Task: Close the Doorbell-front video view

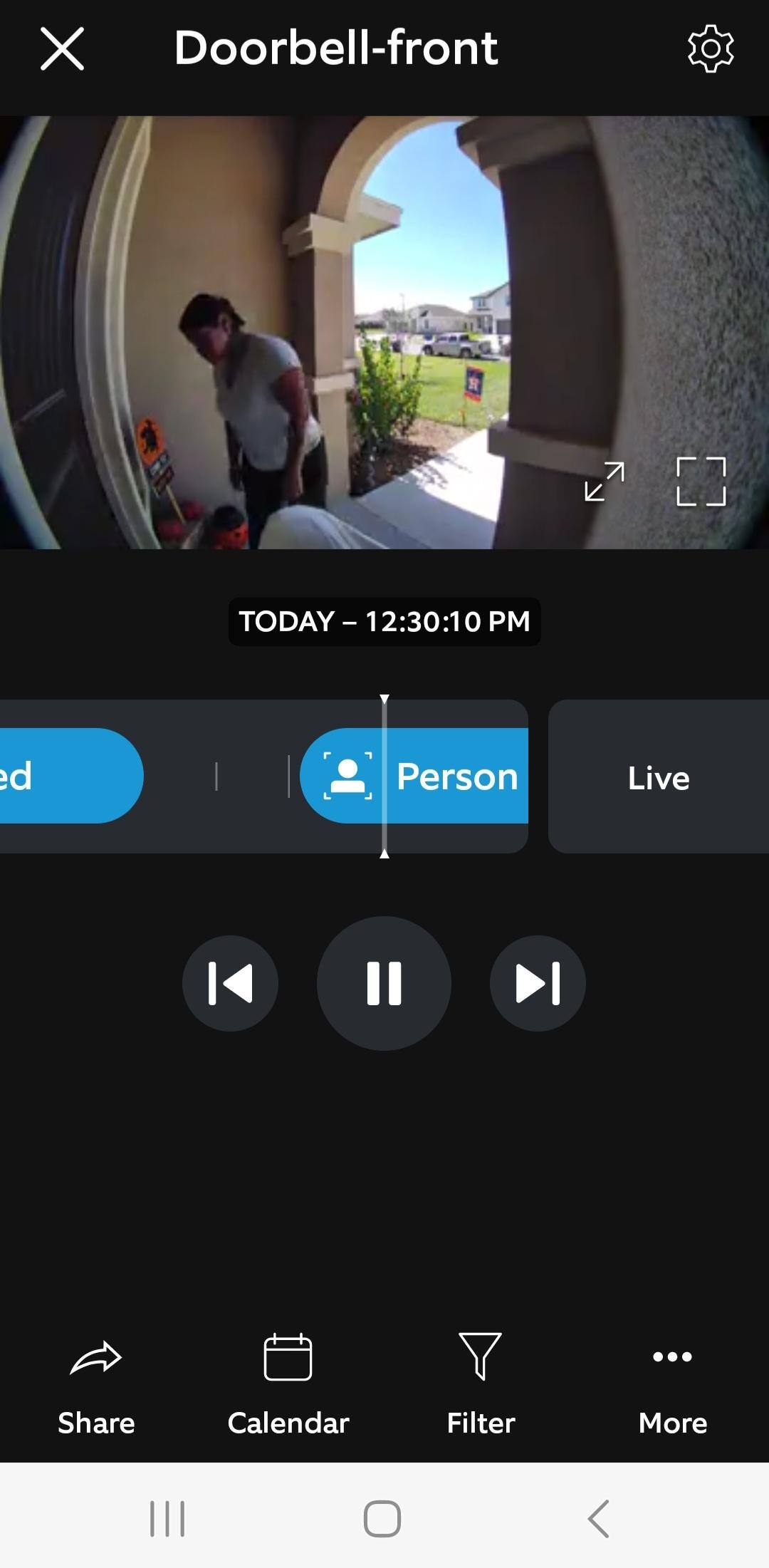Action: click(x=62, y=48)
